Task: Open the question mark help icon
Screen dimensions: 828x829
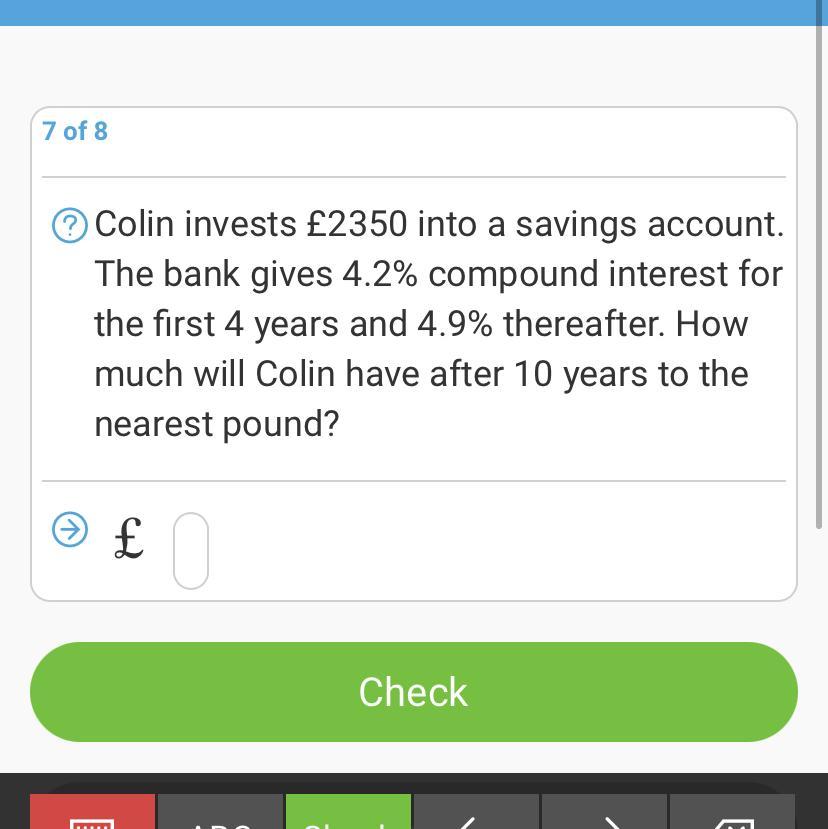Action: [x=70, y=226]
